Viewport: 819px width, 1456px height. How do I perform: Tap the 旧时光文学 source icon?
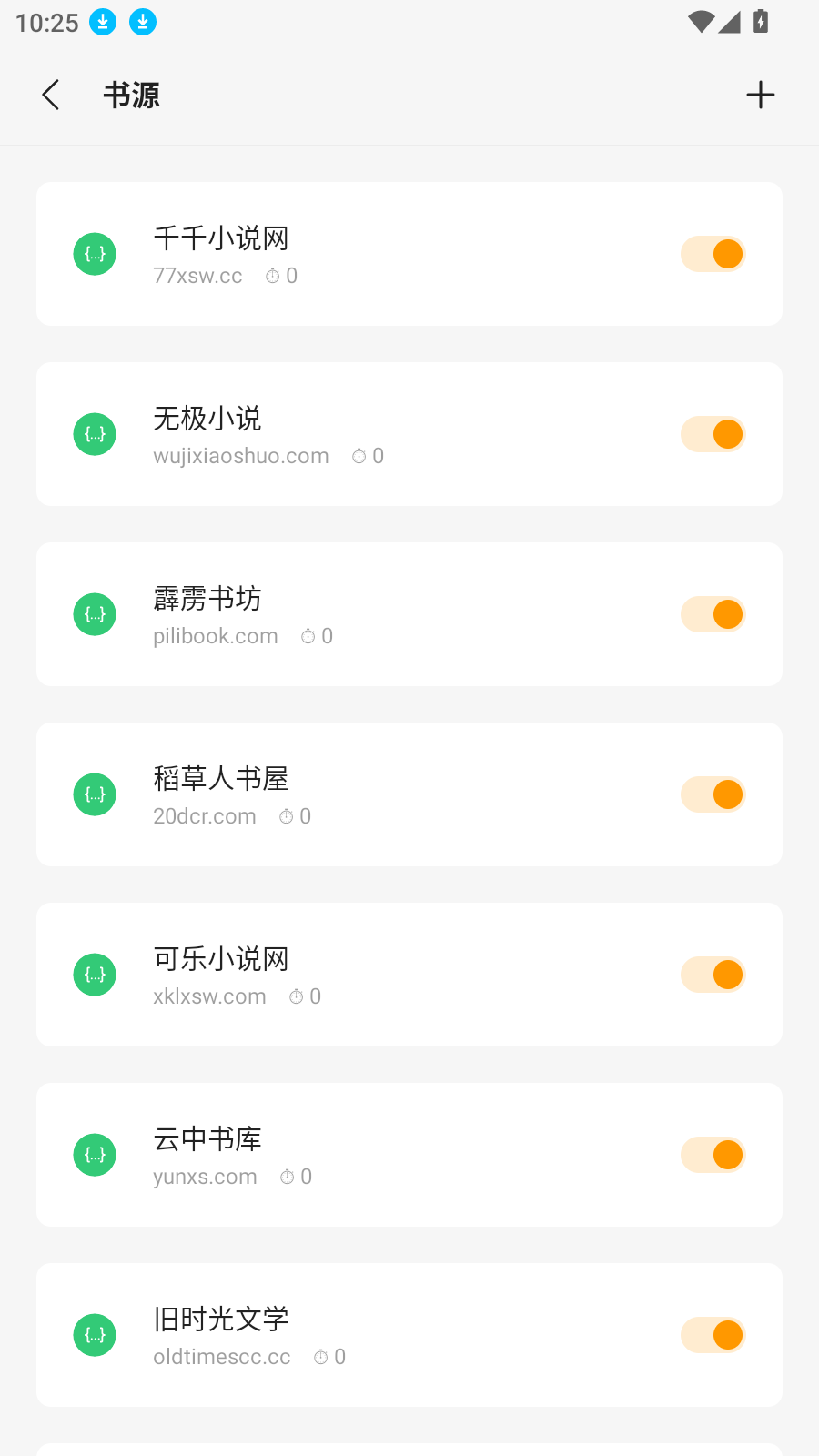point(94,1334)
